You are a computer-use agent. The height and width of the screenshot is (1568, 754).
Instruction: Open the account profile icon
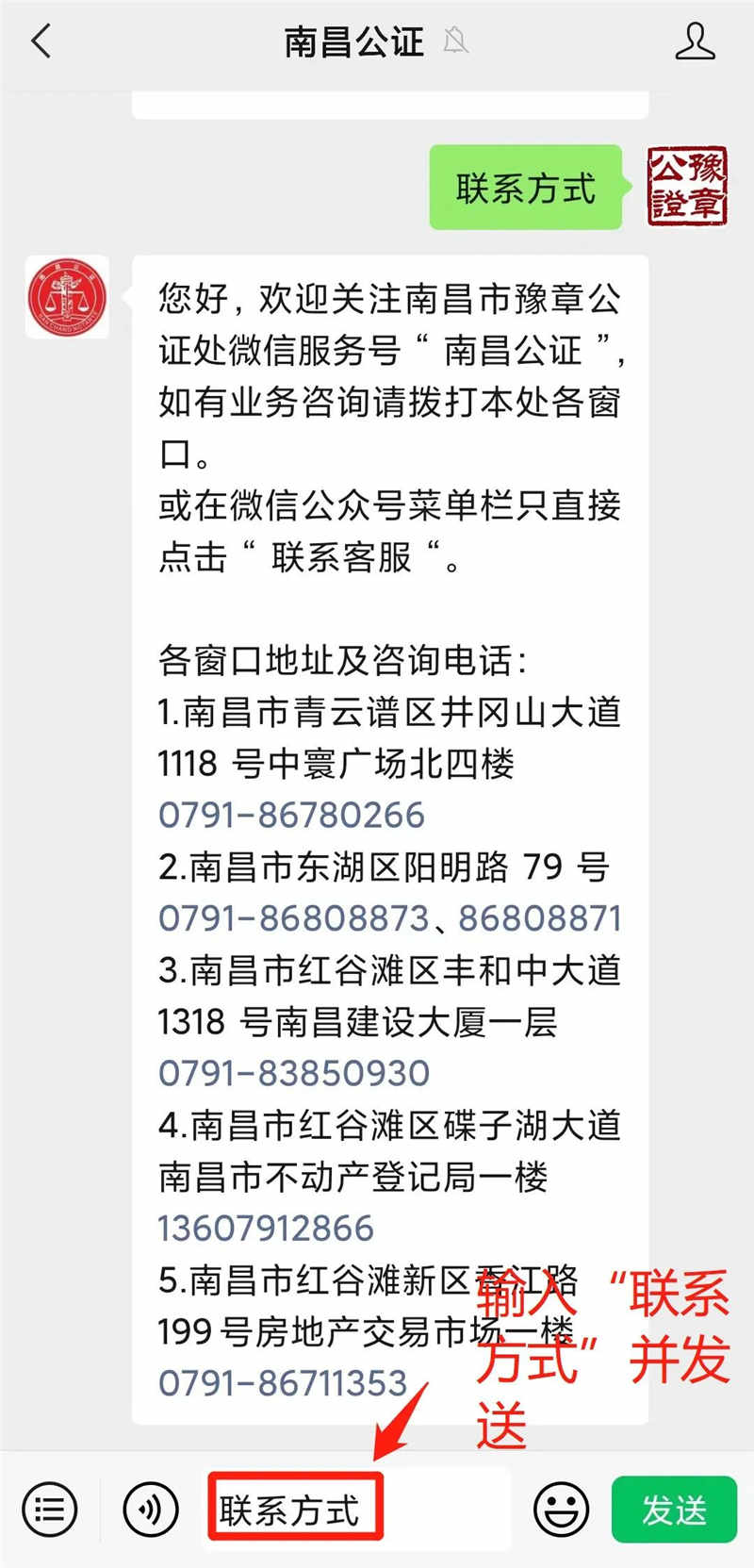point(695,41)
